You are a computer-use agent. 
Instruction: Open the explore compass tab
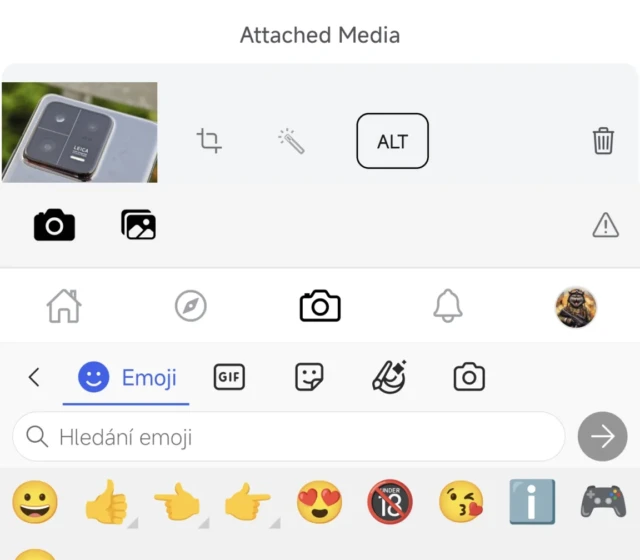coord(190,306)
